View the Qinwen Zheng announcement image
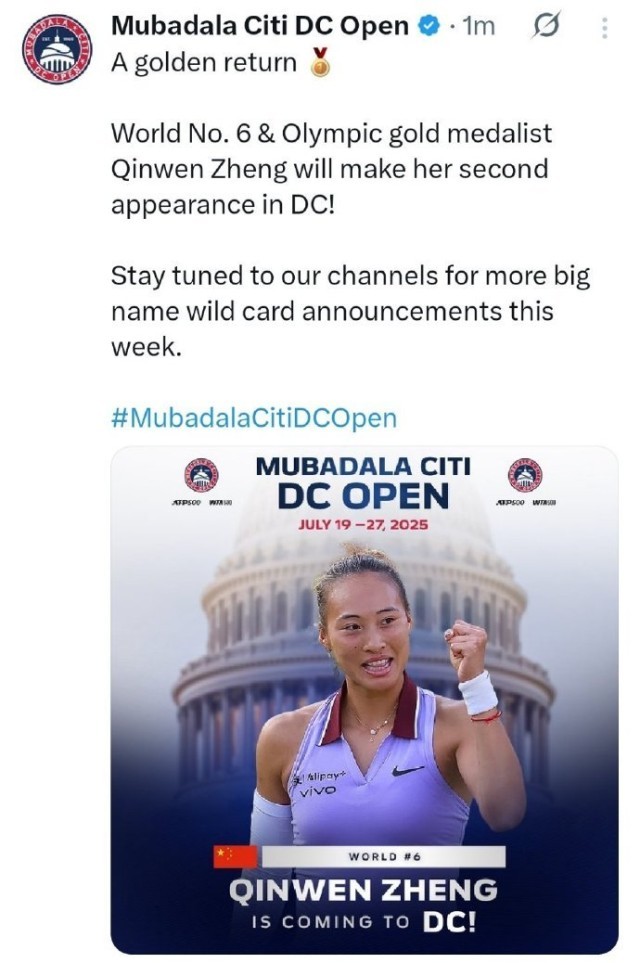Image resolution: width=640 pixels, height=963 pixels. tap(364, 700)
